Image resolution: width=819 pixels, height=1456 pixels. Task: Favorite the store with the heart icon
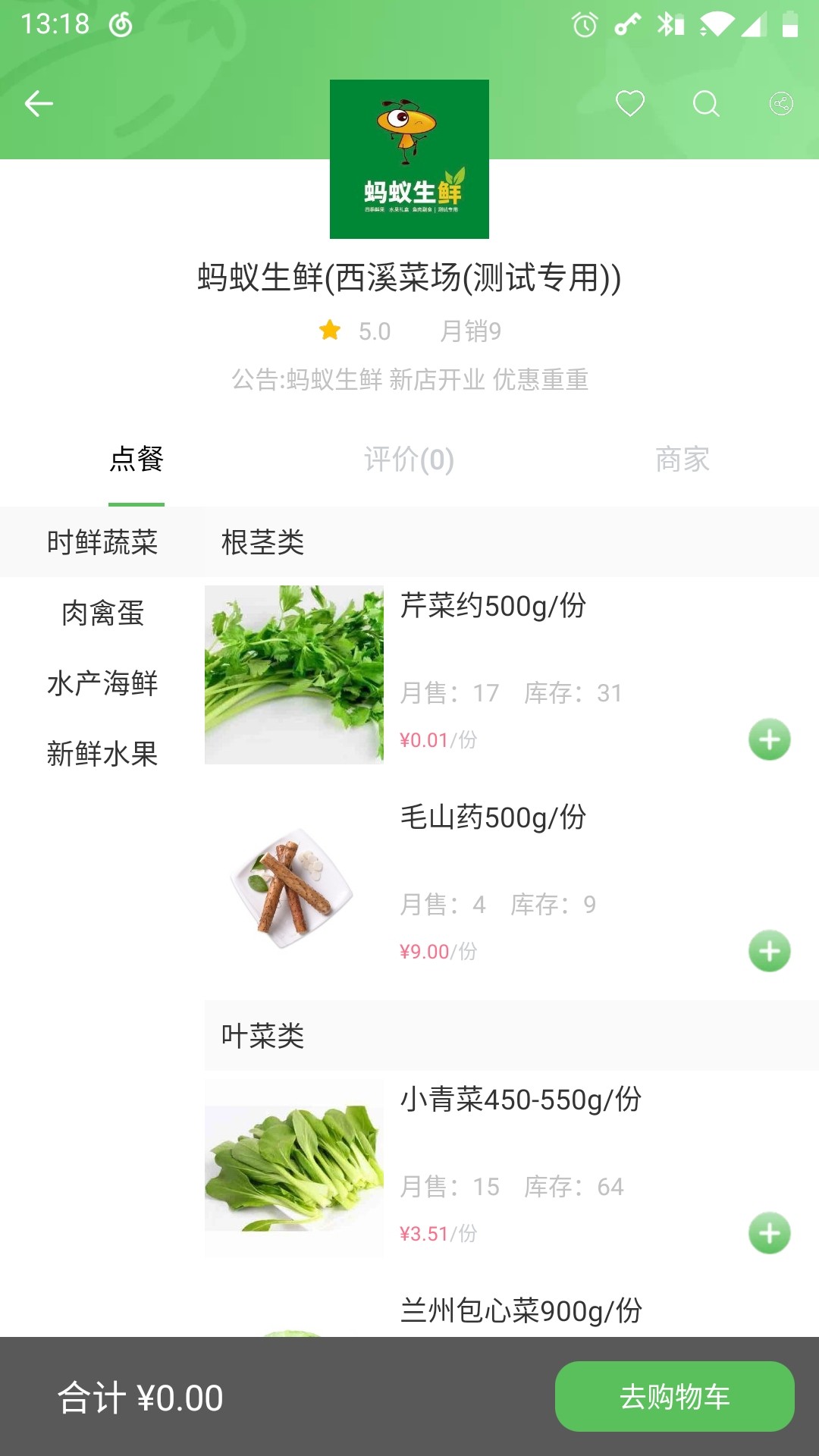[x=630, y=104]
